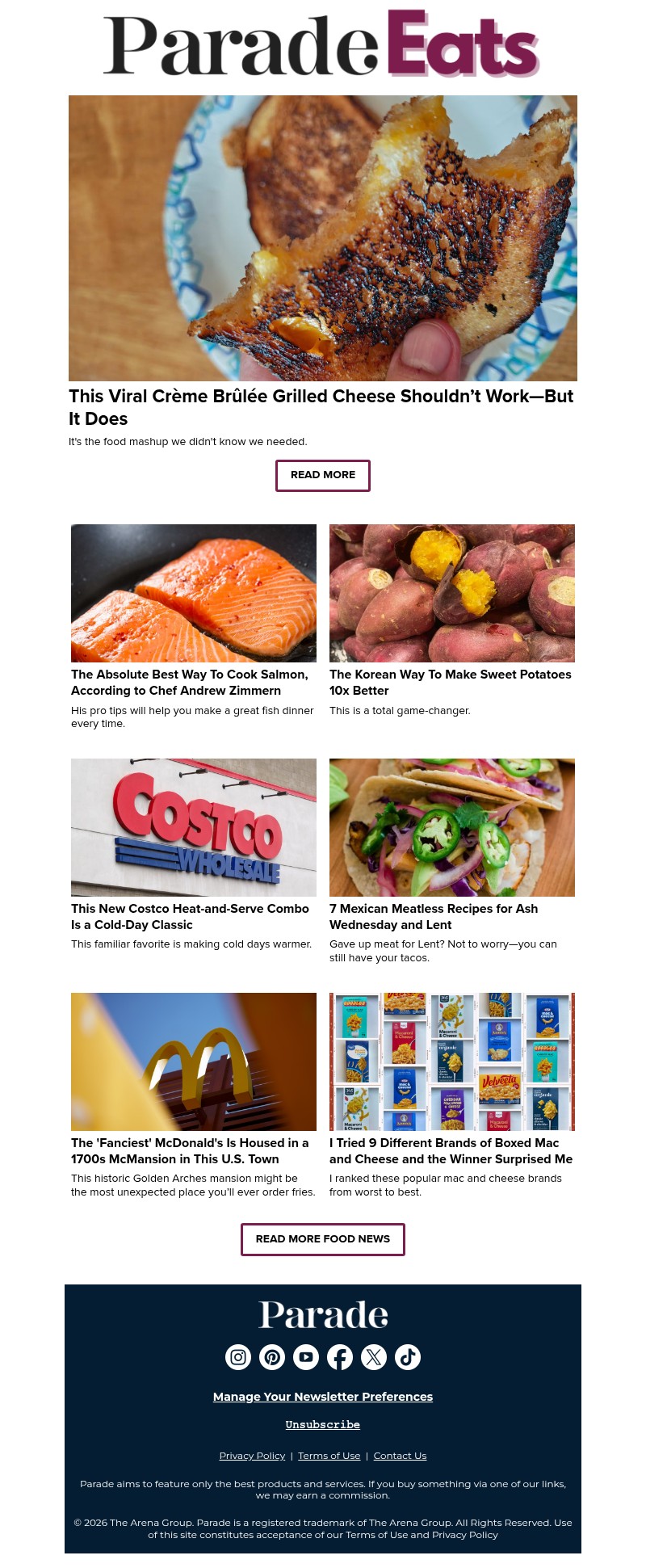Open Parade's Facebook page

pos(339,1357)
